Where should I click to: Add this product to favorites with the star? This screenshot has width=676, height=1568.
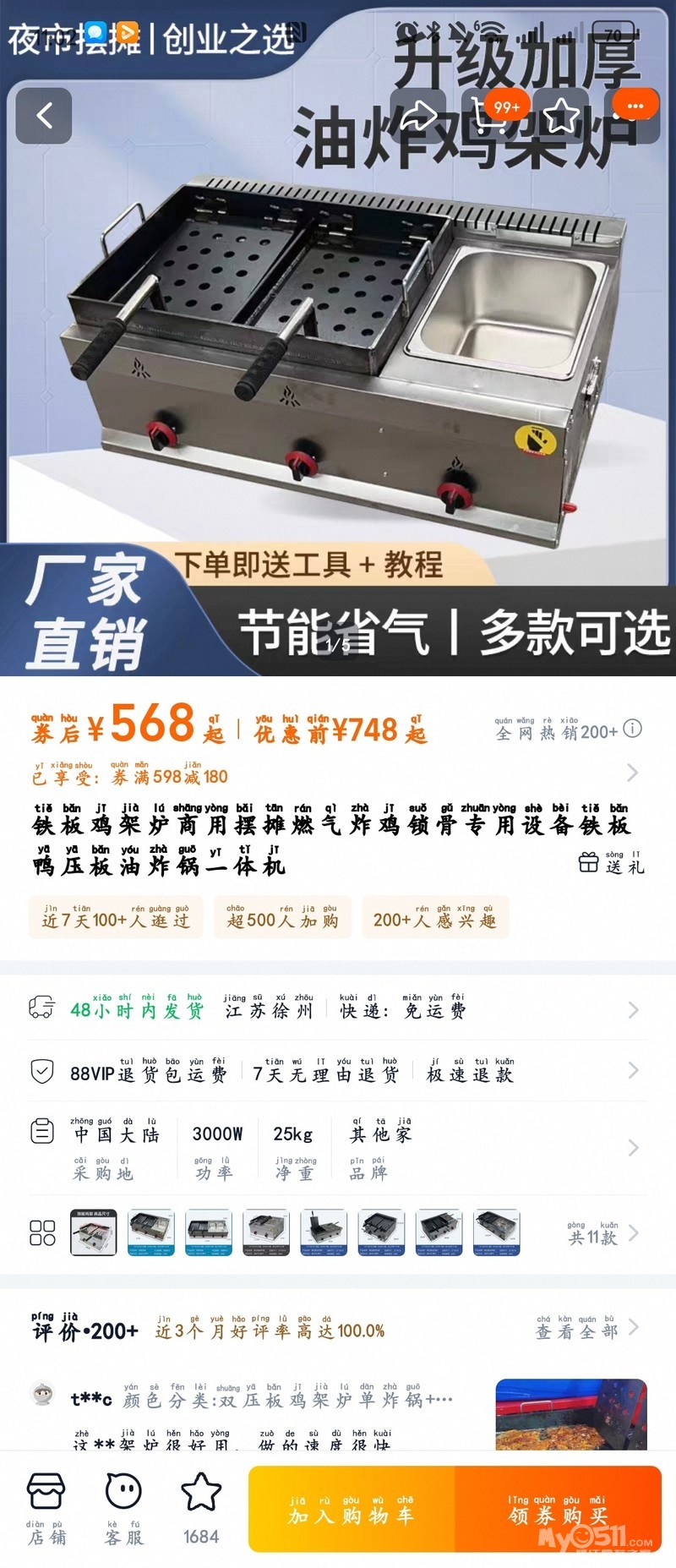tap(561, 115)
